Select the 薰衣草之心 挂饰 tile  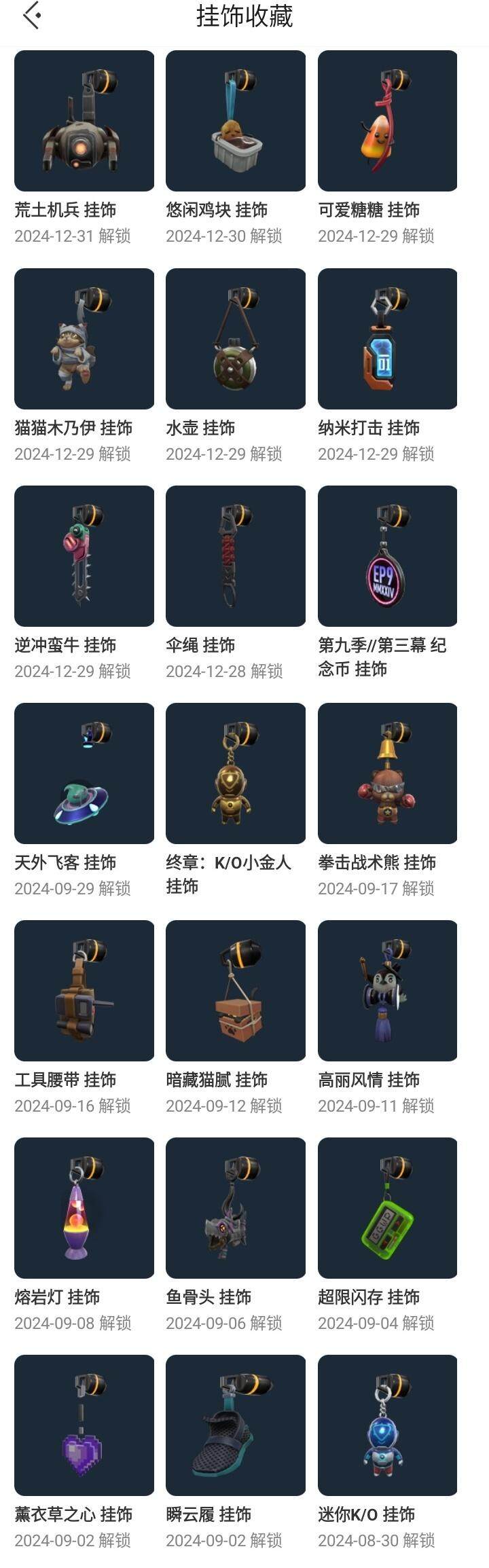pyautogui.click(x=84, y=1425)
